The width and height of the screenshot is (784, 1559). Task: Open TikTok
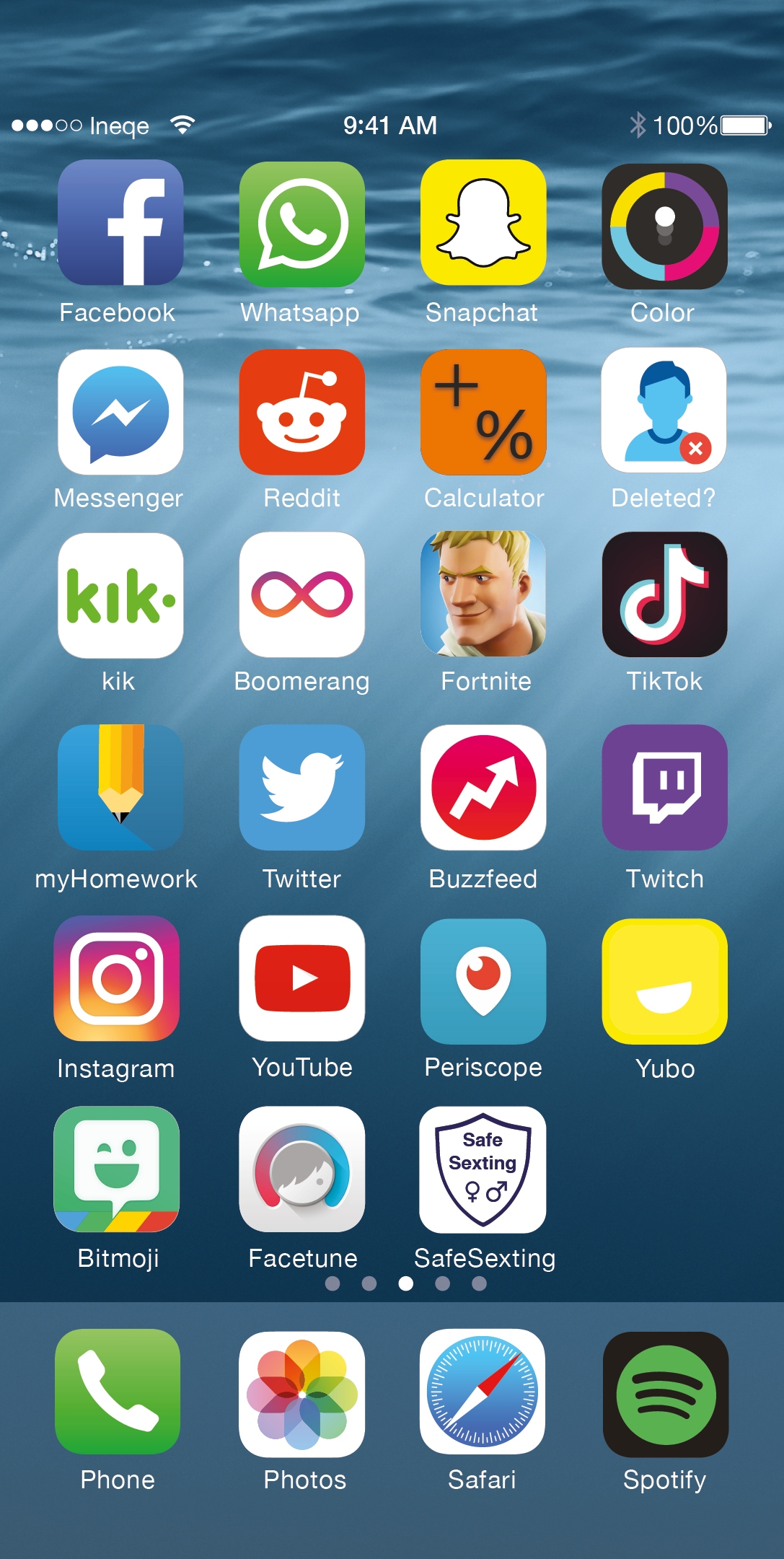(x=664, y=594)
